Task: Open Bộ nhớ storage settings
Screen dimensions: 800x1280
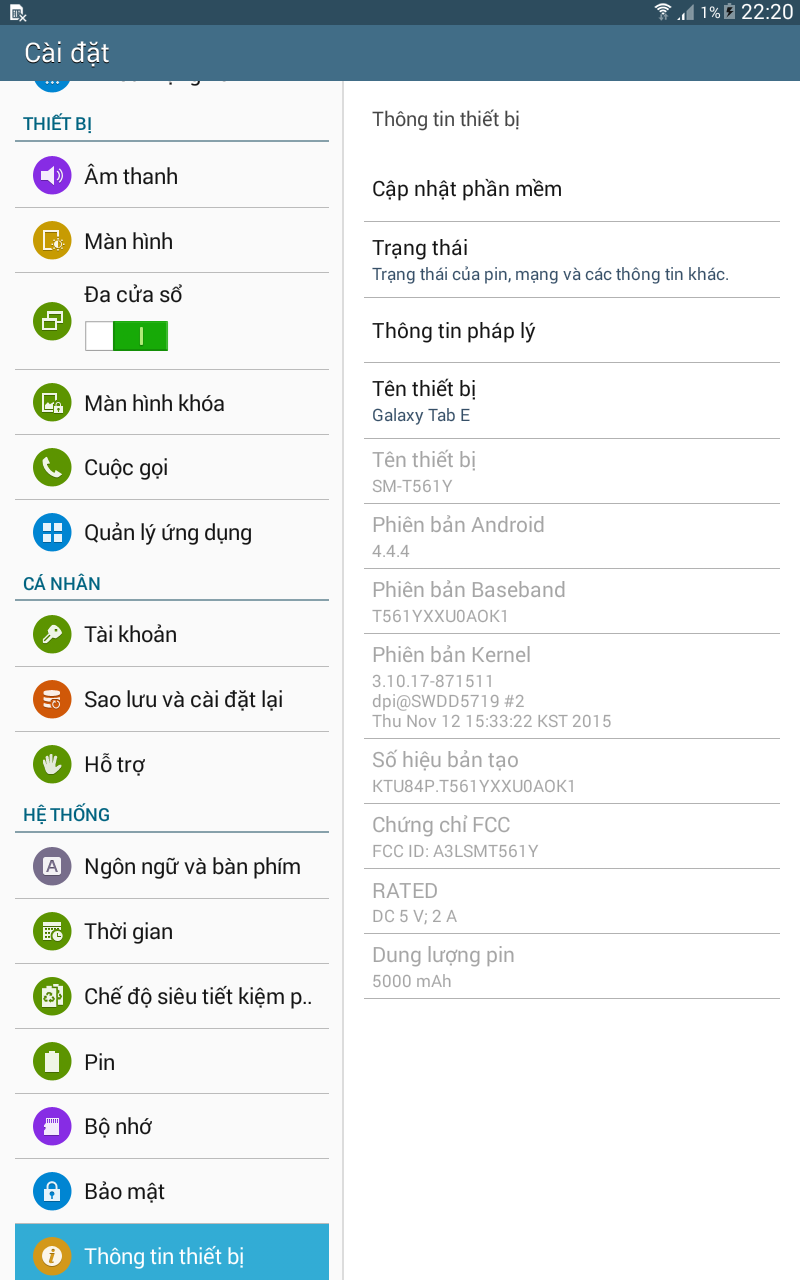Action: (172, 1127)
